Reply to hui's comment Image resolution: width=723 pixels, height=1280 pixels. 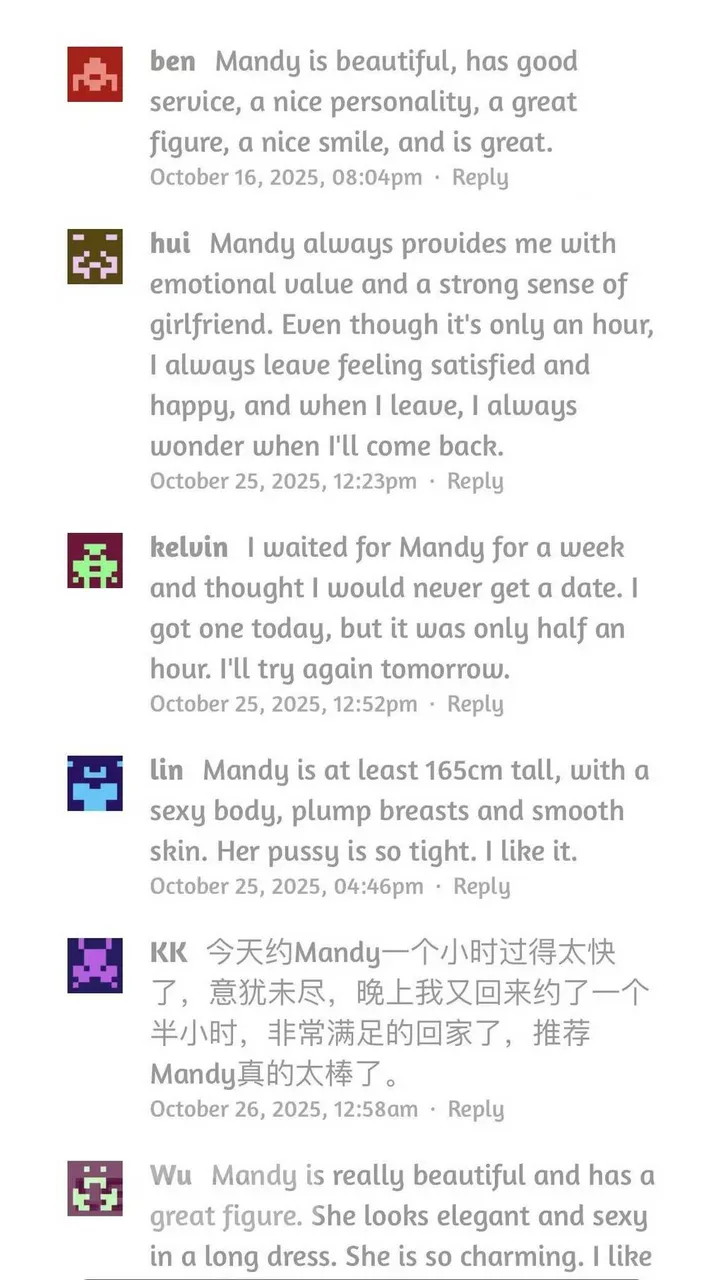(x=475, y=481)
